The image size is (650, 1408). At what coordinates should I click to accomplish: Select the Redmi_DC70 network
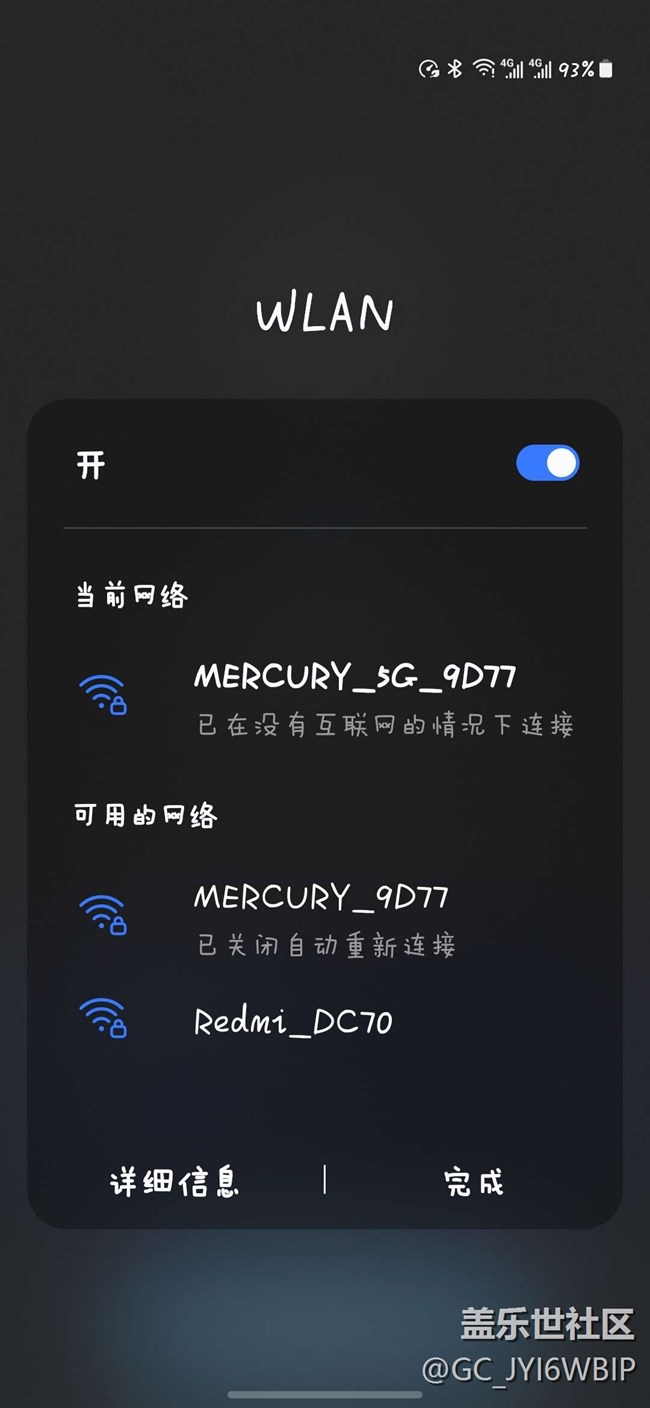point(292,1021)
